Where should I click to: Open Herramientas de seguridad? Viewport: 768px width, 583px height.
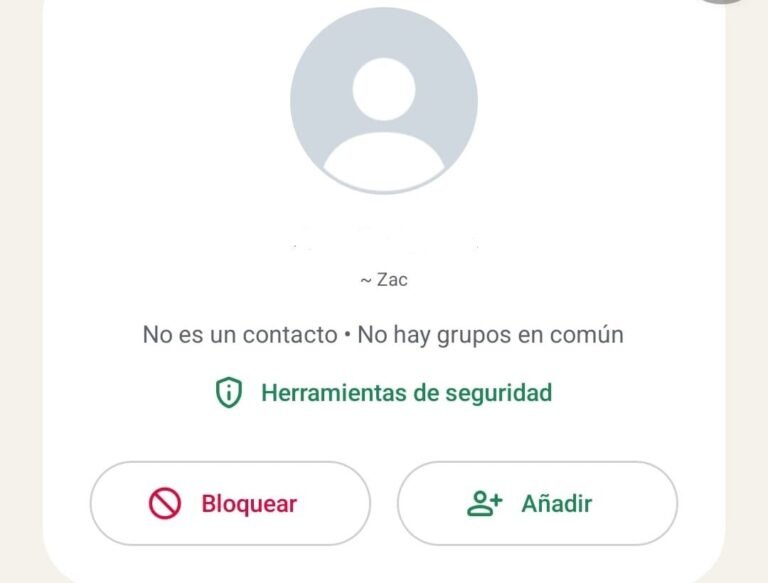coord(384,393)
